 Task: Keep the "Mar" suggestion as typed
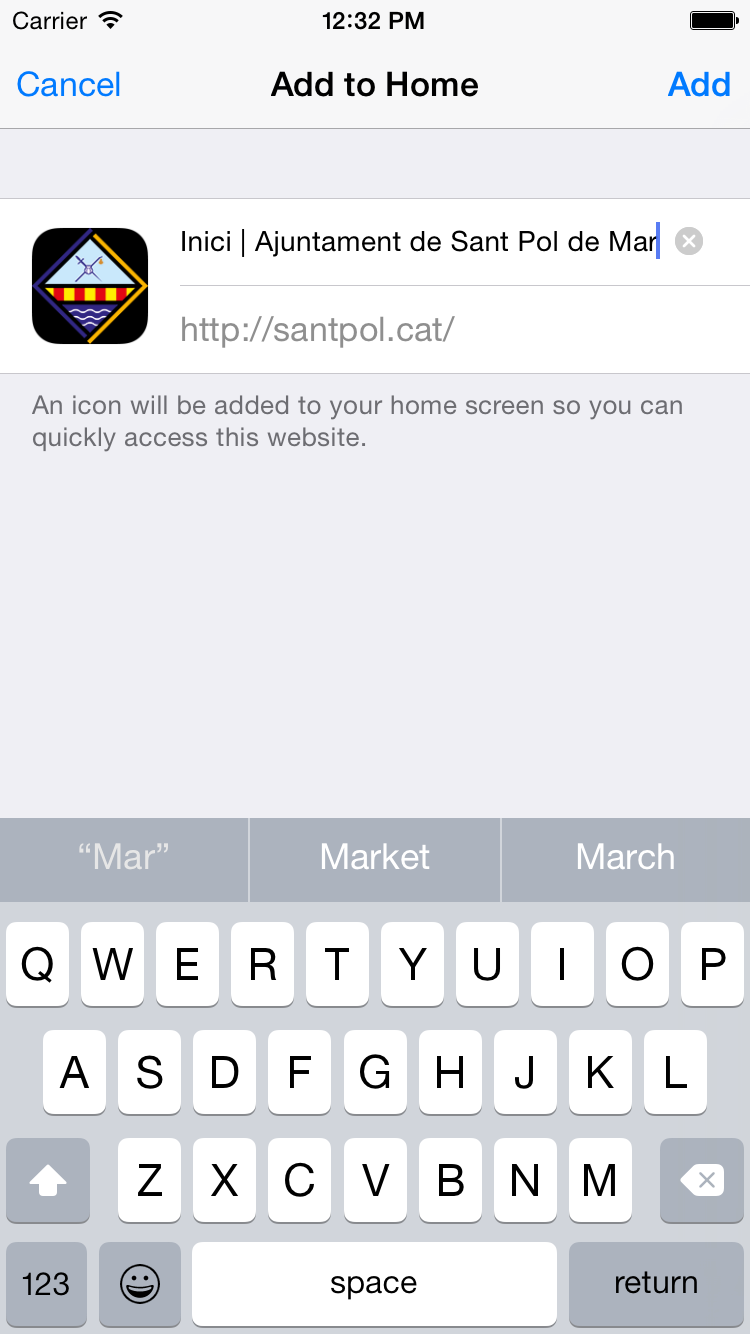tap(124, 858)
